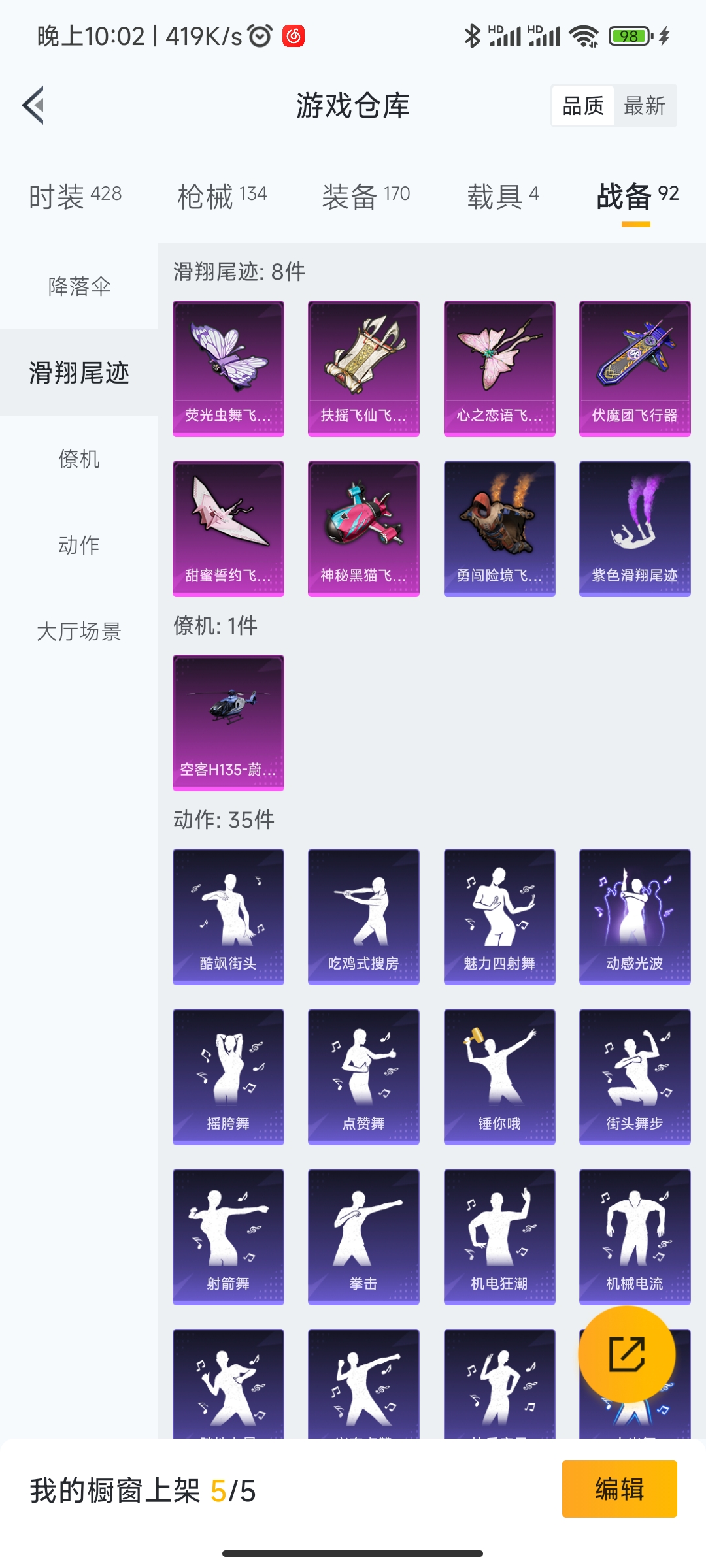
Task: Open the 机电狂潮 emote
Action: tap(499, 1236)
